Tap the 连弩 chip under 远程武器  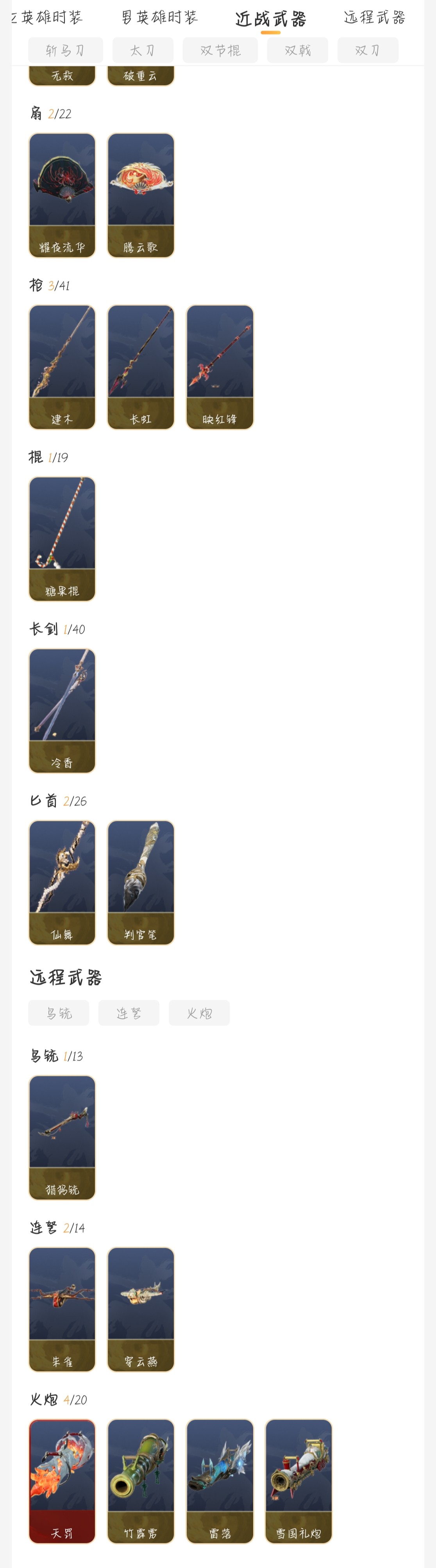(x=129, y=1013)
